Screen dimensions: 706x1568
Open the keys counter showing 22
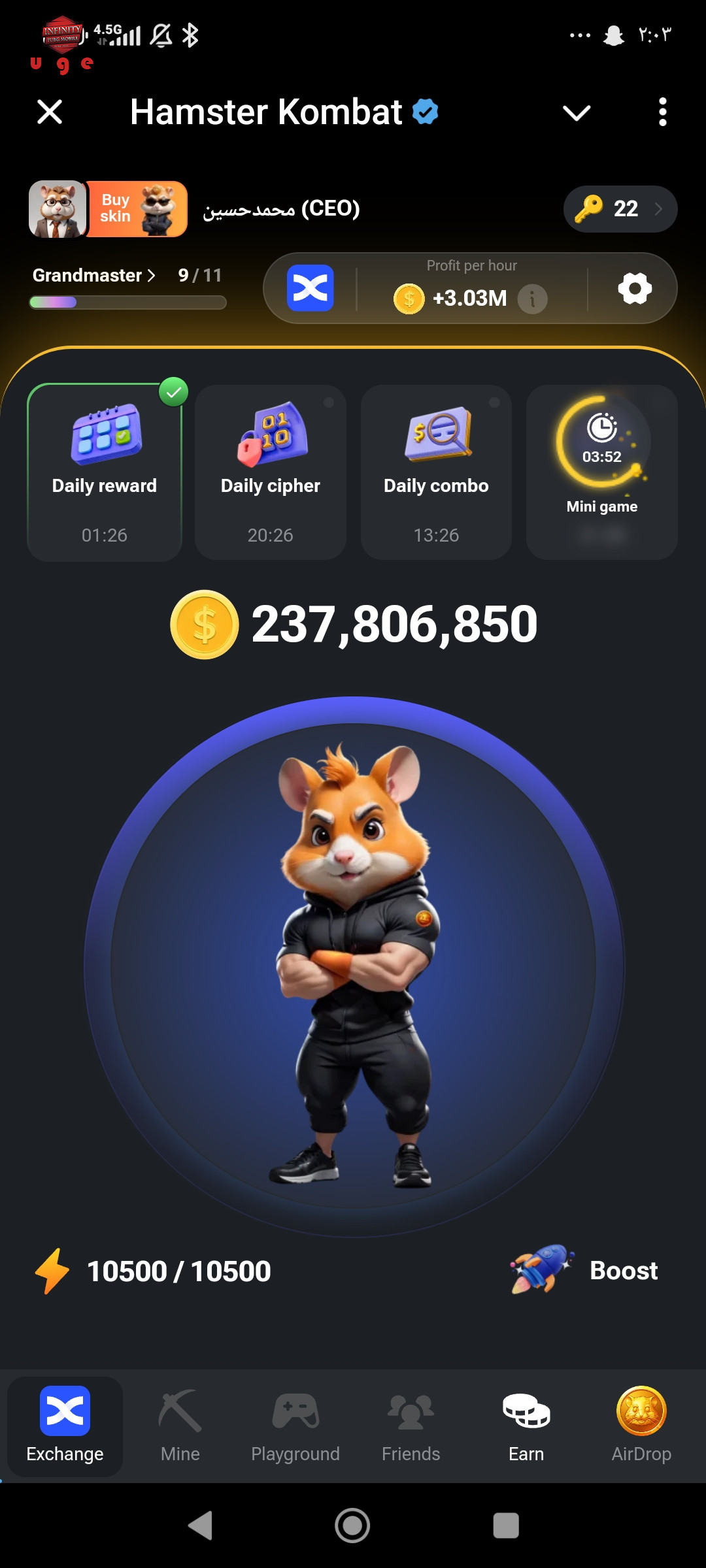(620, 209)
